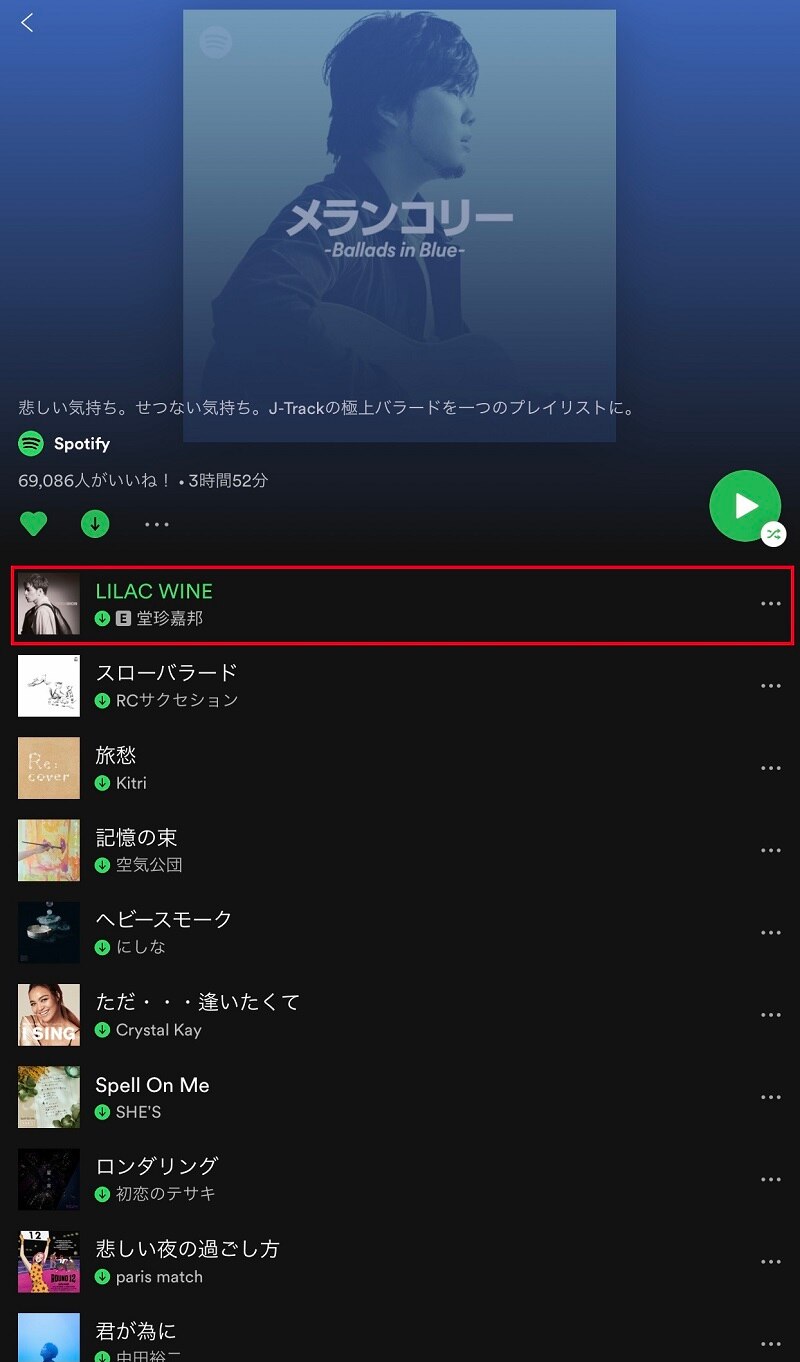Play スローバラード by RCサクセション
Viewport: 800px width, 1362px height.
[166, 673]
